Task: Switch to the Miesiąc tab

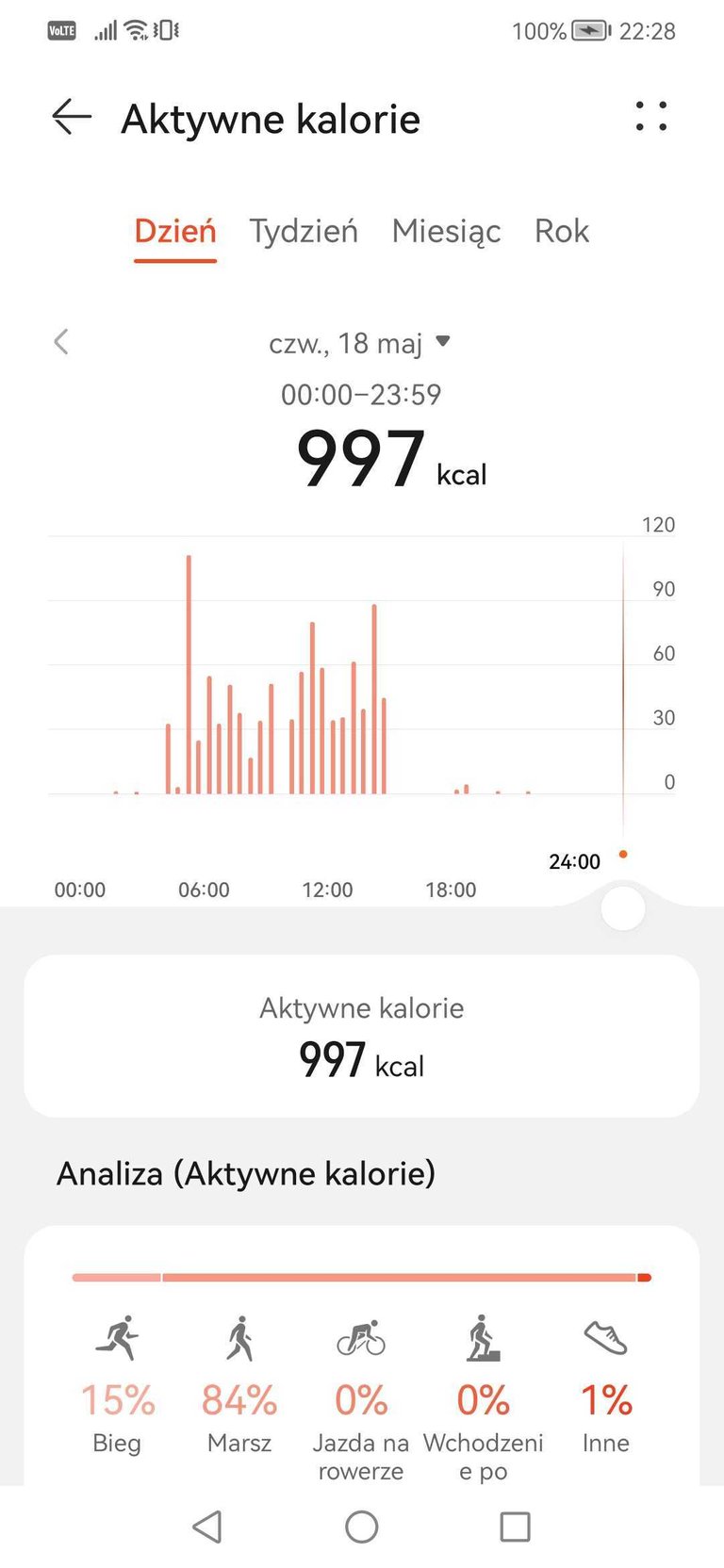Action: [446, 231]
